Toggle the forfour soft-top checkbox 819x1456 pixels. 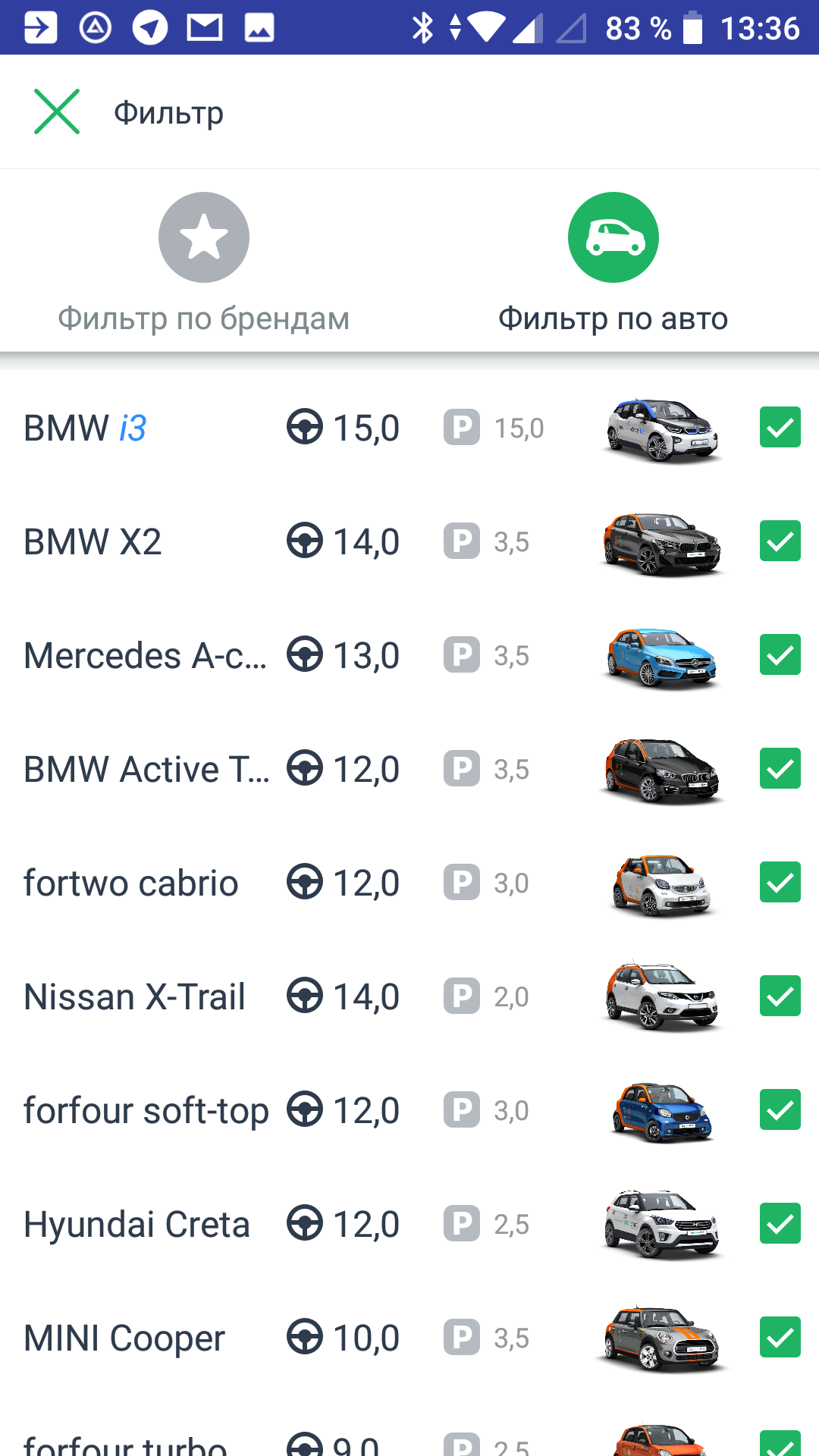coord(780,1109)
